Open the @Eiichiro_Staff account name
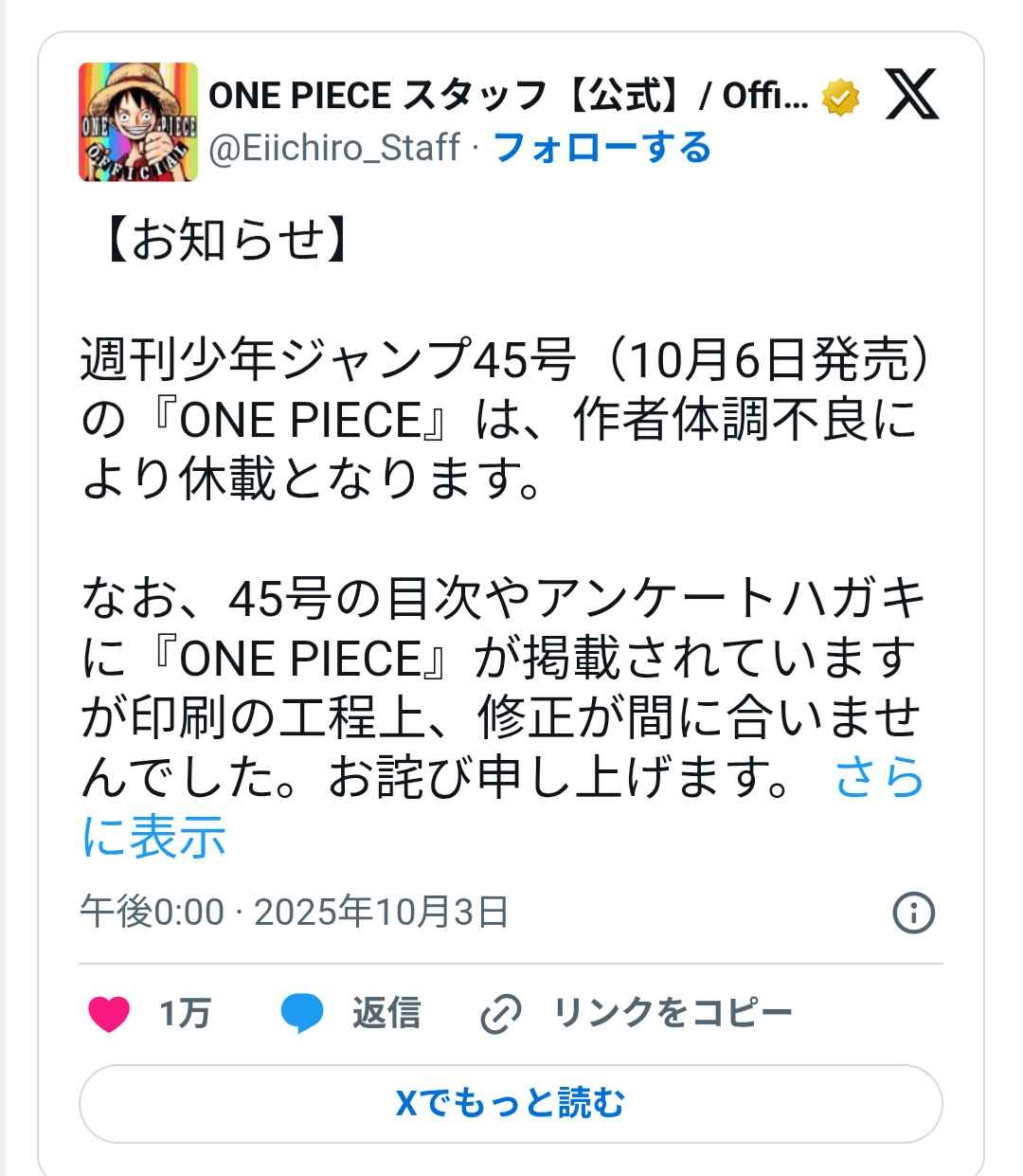 click(x=334, y=148)
